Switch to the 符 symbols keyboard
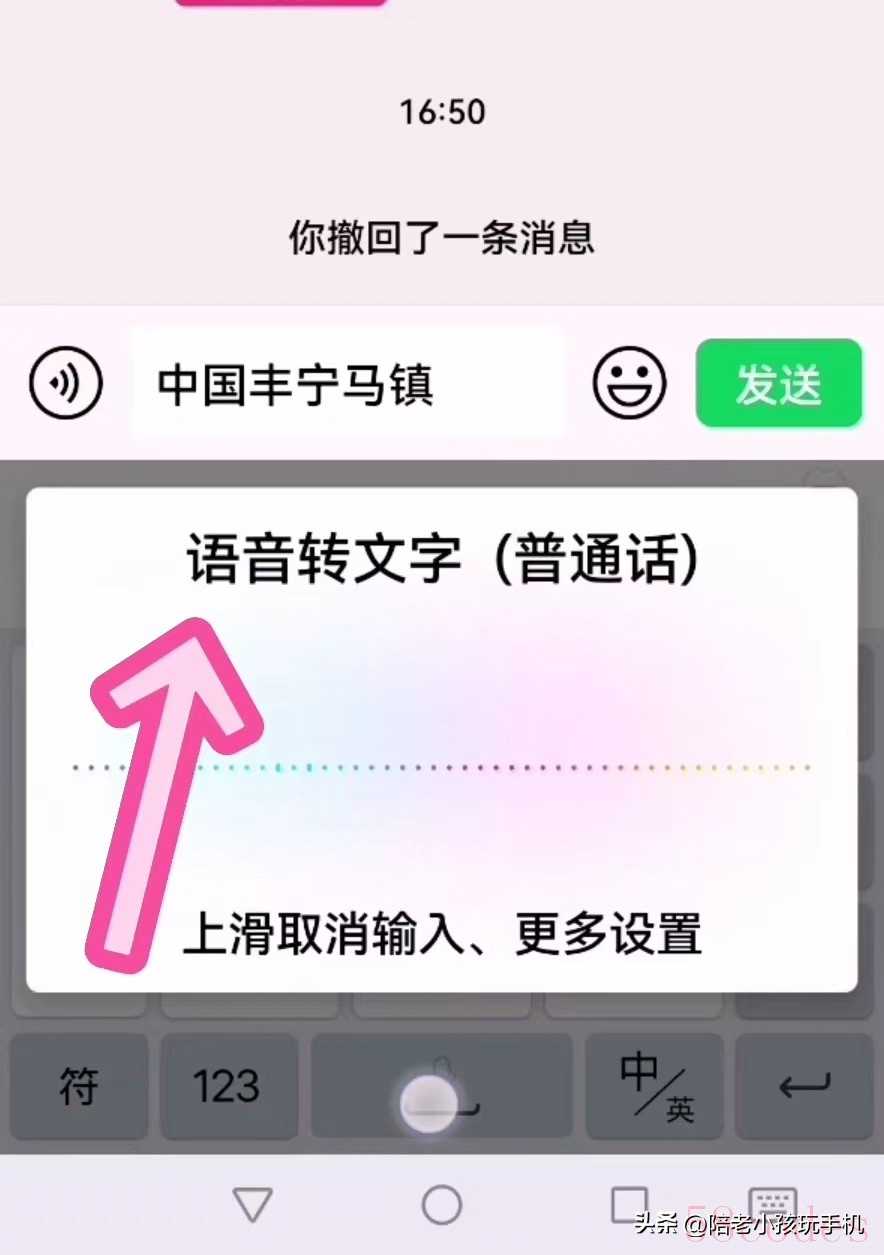Image resolution: width=884 pixels, height=1255 pixels. point(79,1086)
